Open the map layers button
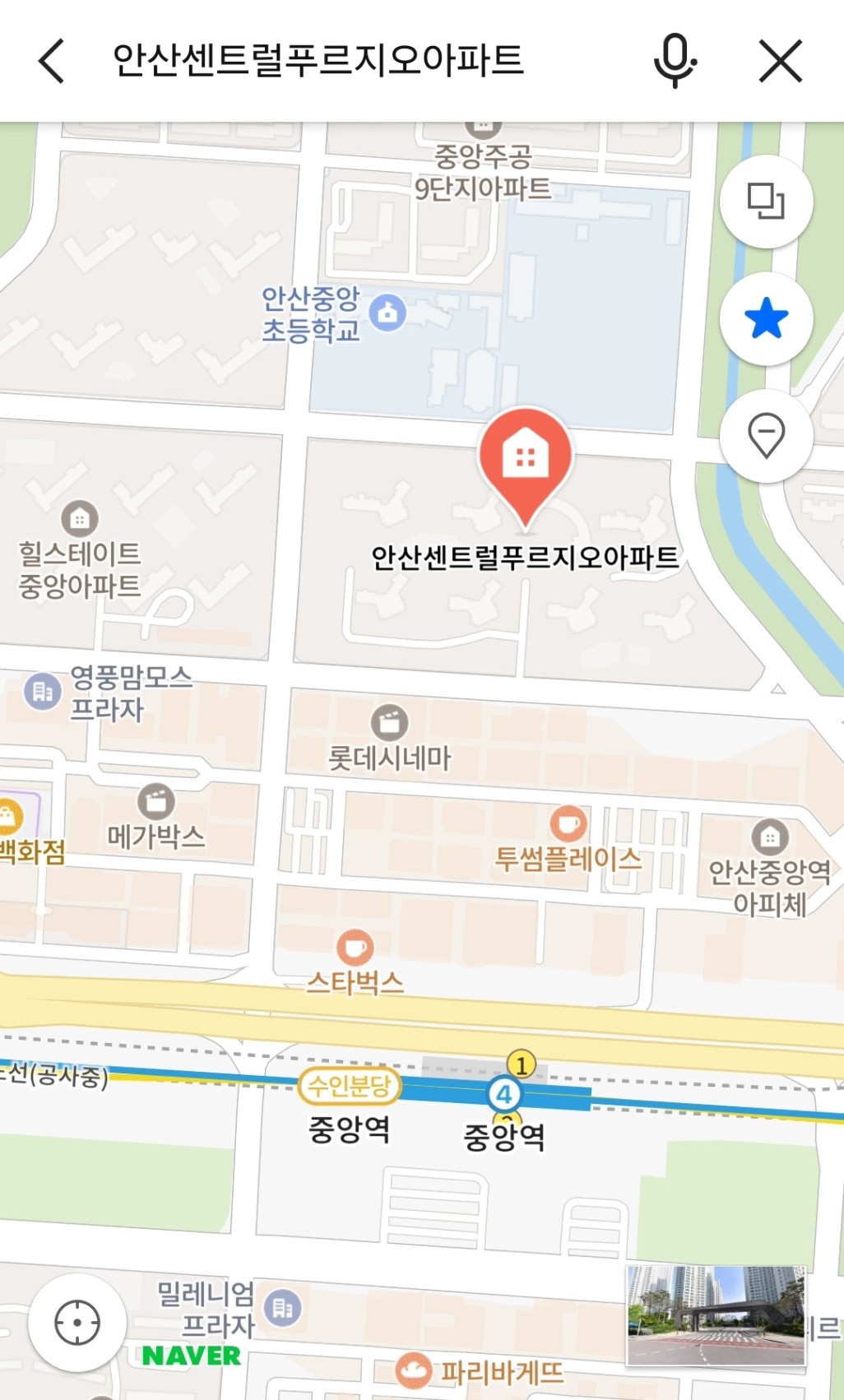Image resolution: width=844 pixels, height=1400 pixels. click(766, 202)
